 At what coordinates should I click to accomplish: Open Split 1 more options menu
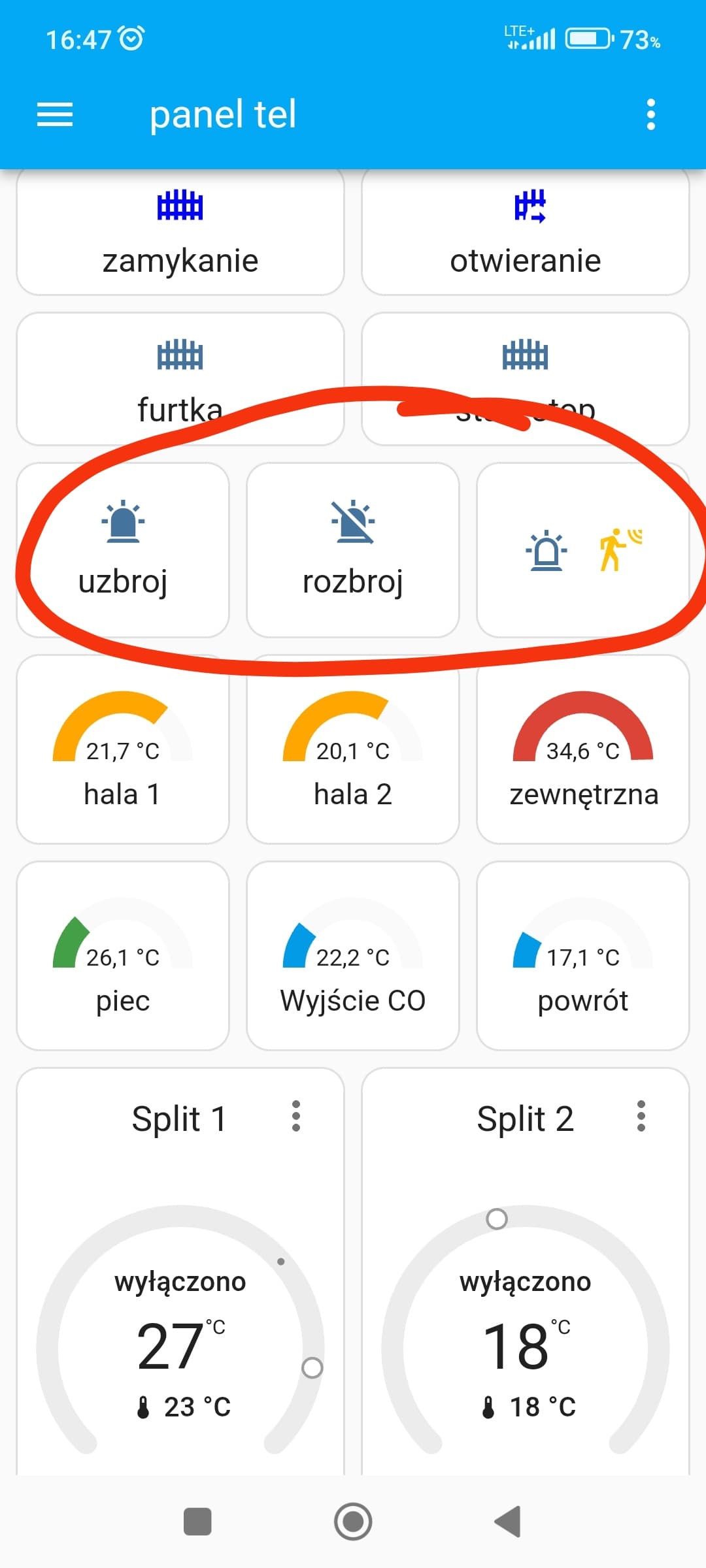pos(296,1116)
